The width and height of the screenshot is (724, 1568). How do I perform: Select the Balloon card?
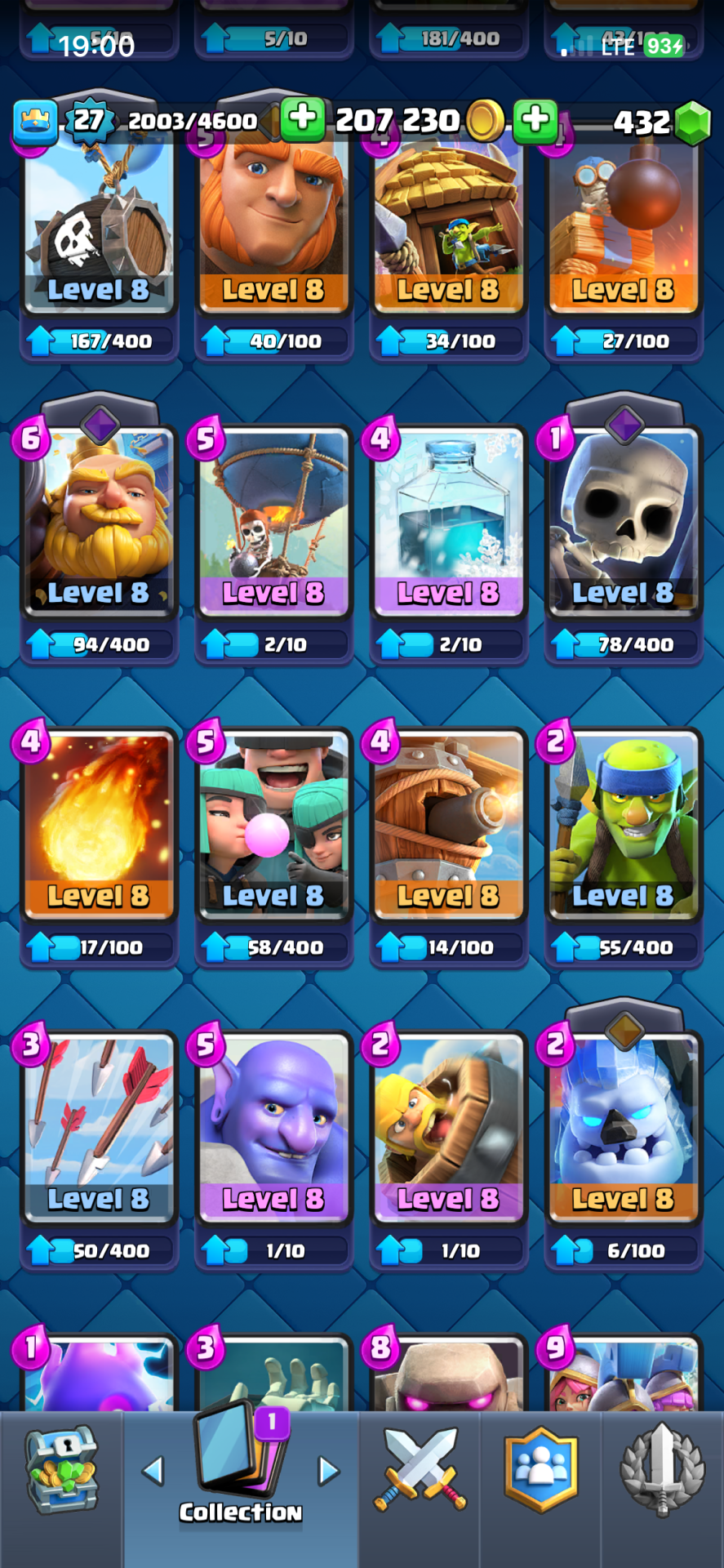pyautogui.click(x=273, y=523)
